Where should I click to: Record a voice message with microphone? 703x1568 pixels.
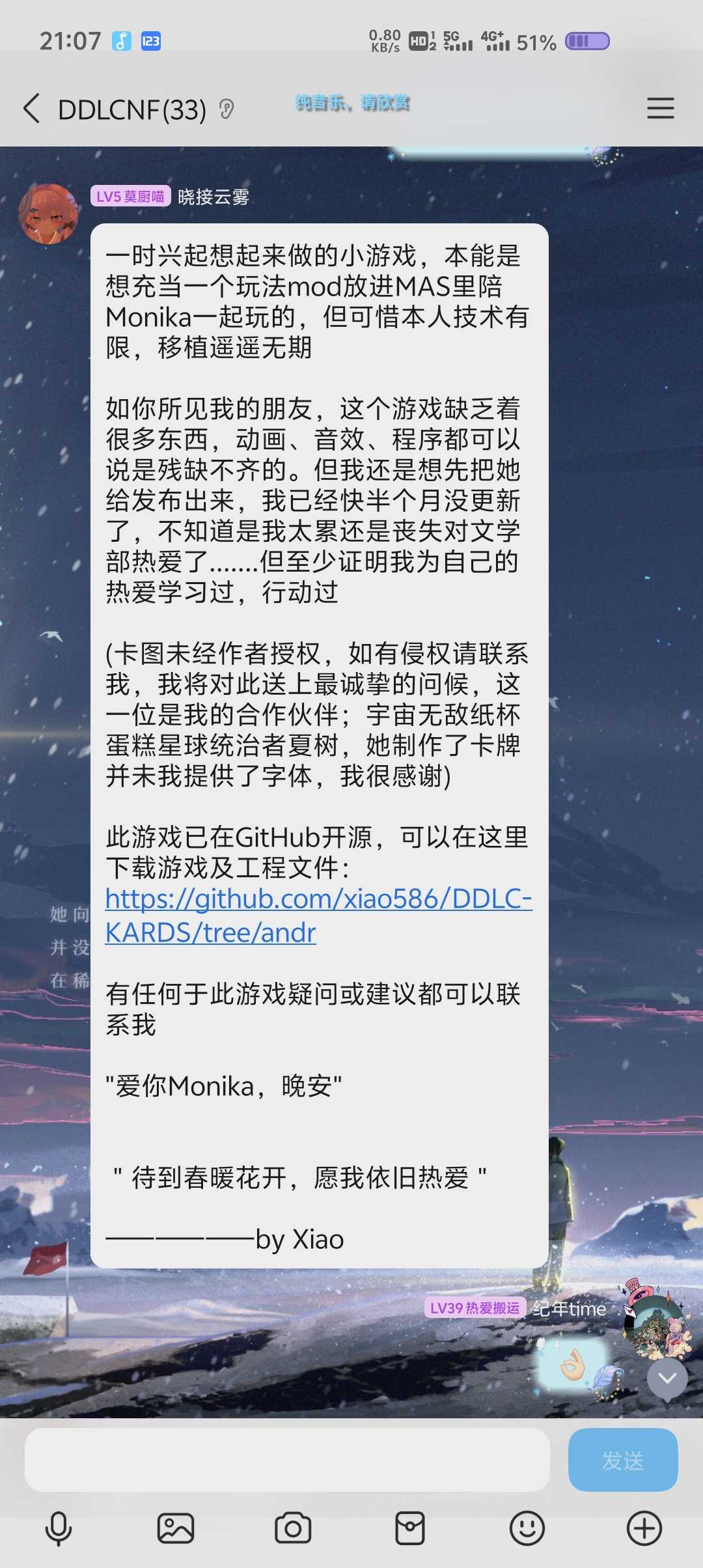(59, 1528)
